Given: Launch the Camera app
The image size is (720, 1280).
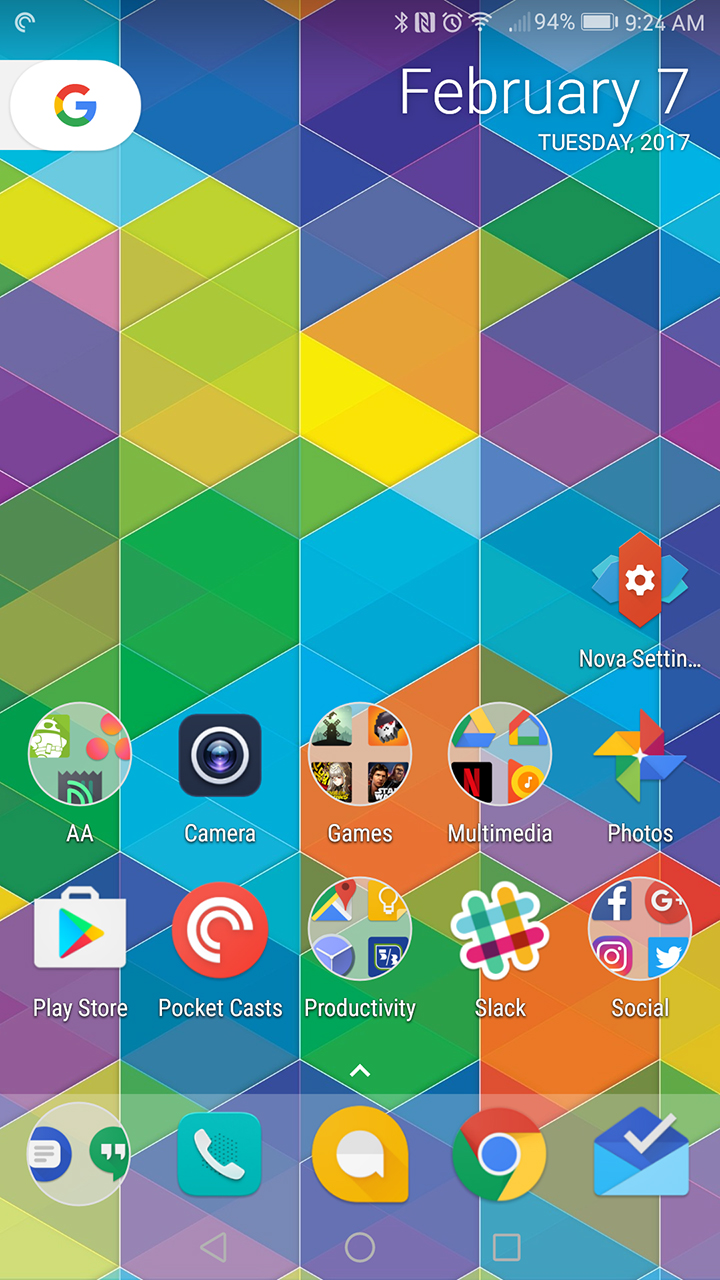Looking at the screenshot, I should (220, 755).
